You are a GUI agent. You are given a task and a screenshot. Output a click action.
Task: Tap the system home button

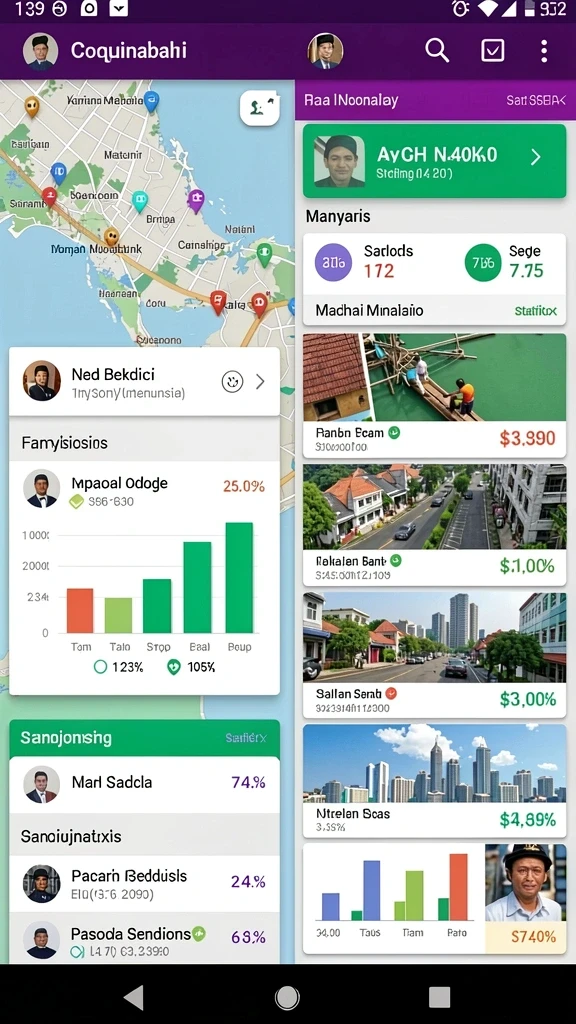(x=287, y=997)
